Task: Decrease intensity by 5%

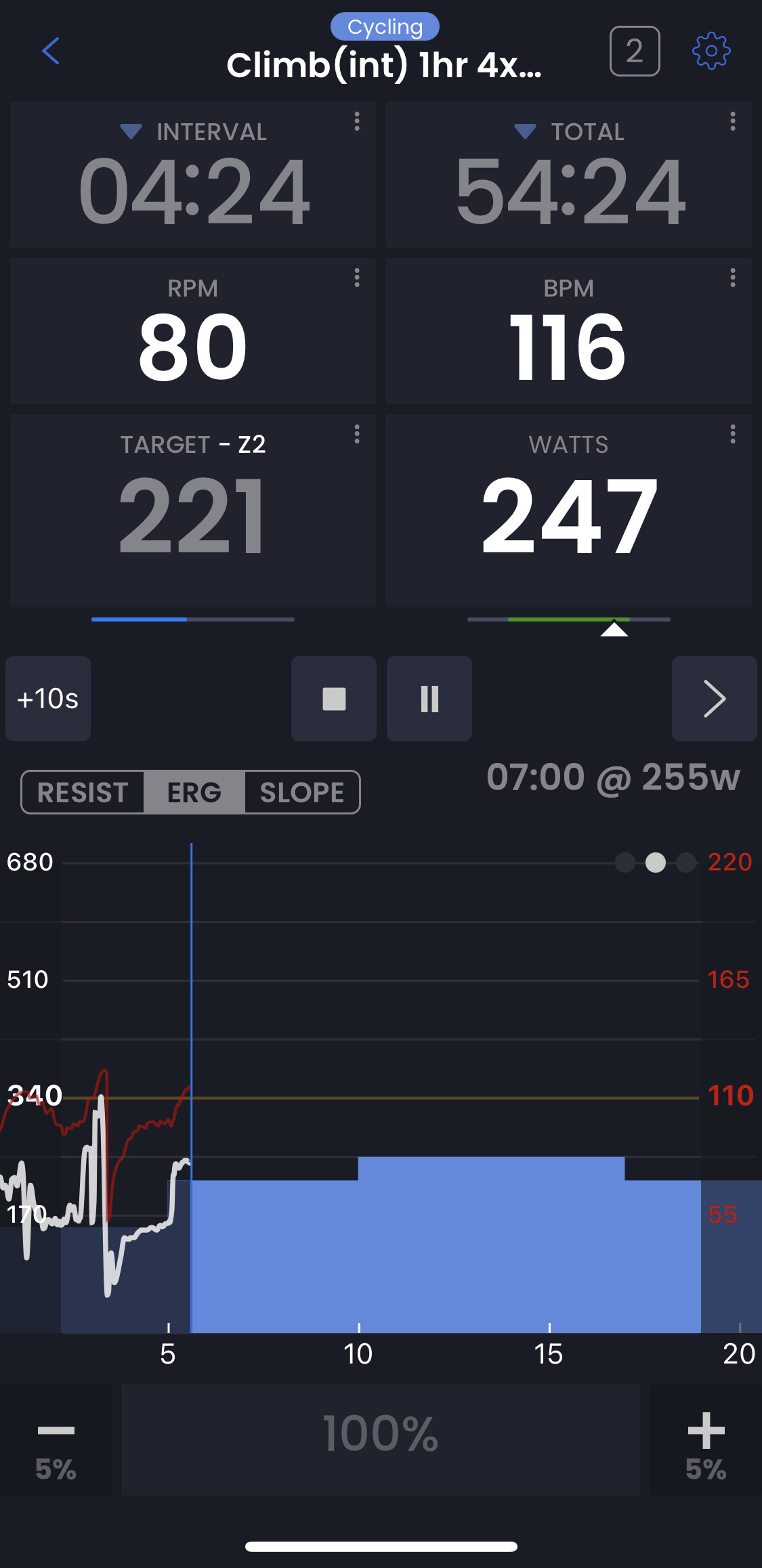Action: [56, 1440]
